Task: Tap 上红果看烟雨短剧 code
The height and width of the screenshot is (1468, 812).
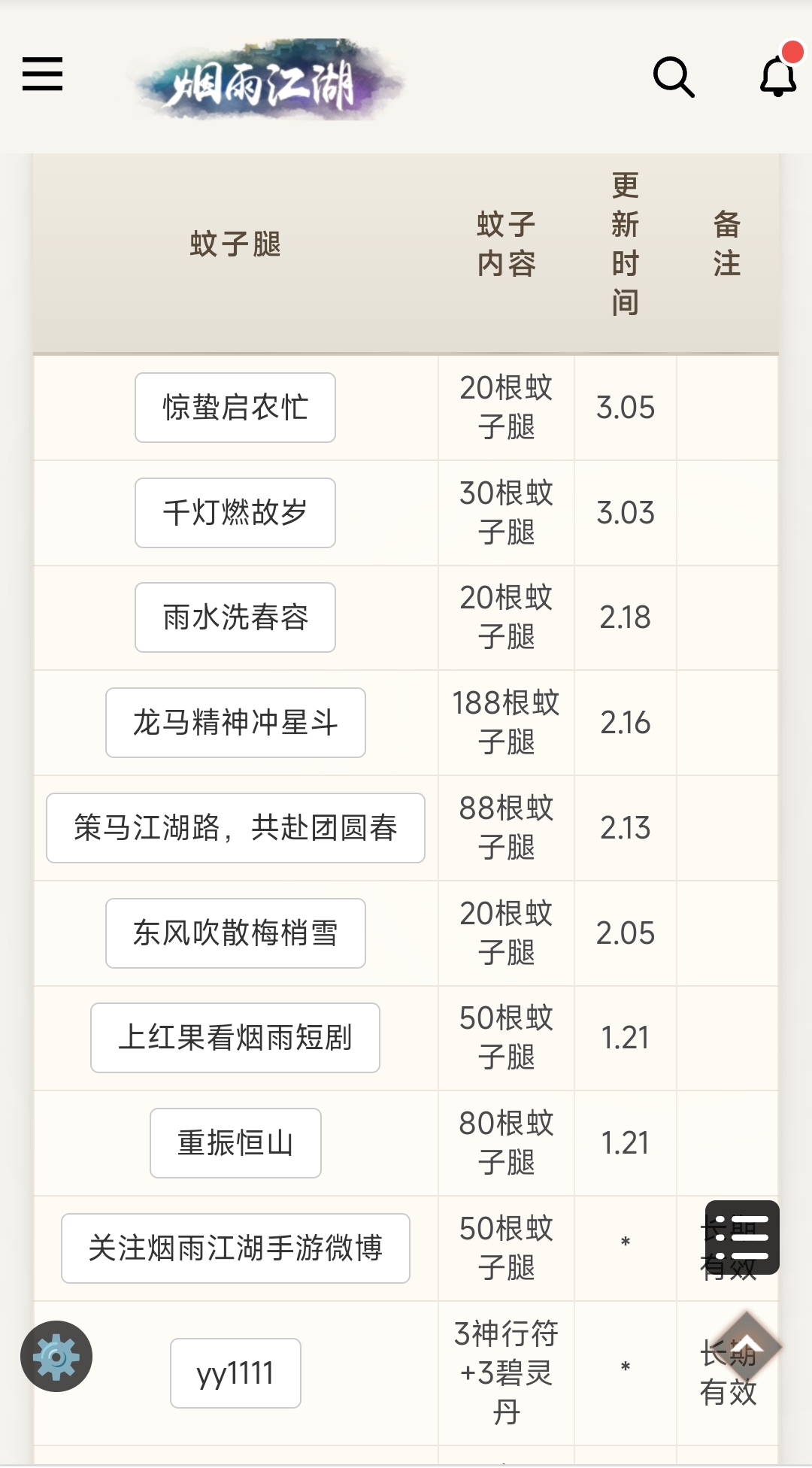Action: [x=235, y=1038]
